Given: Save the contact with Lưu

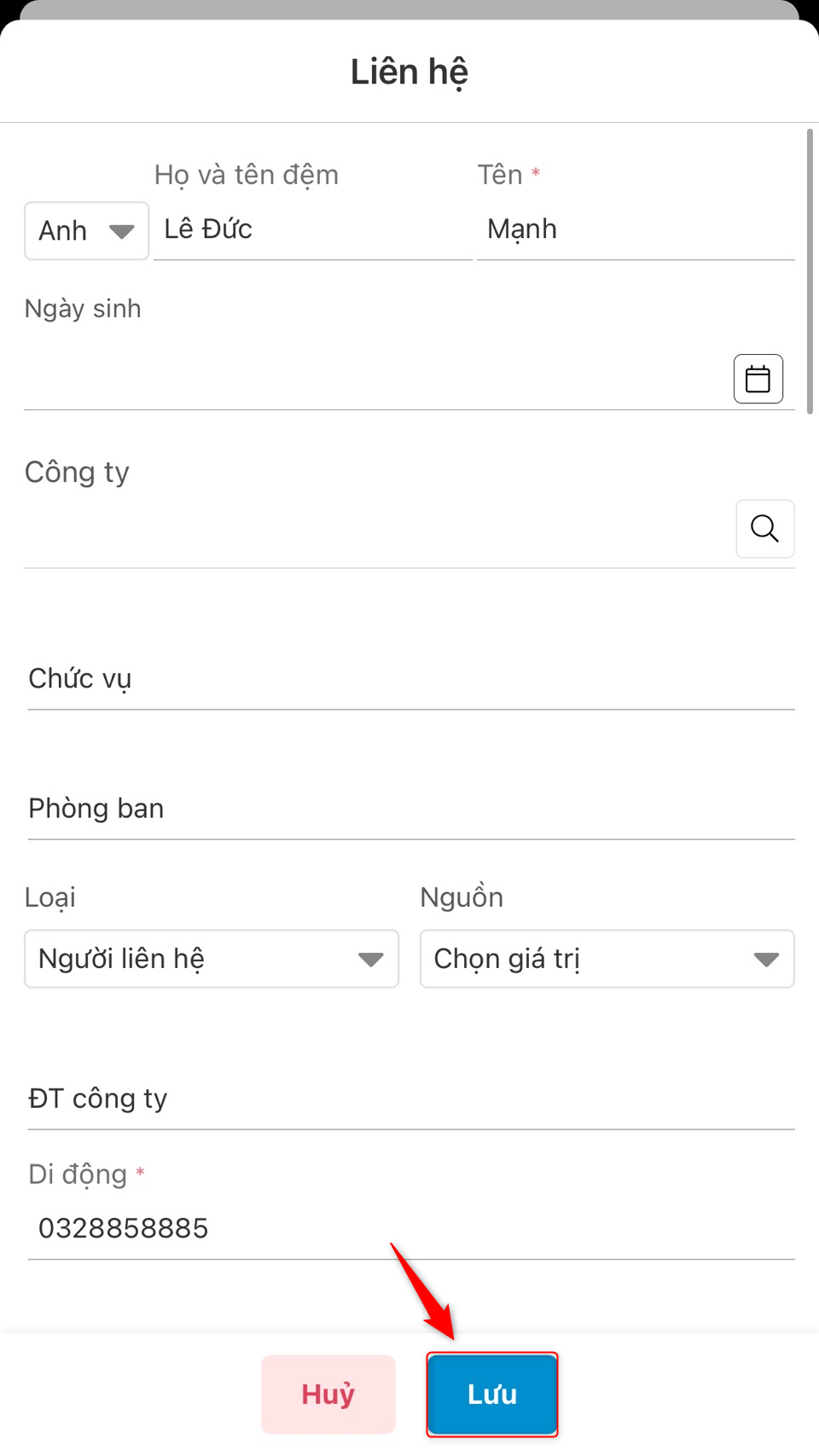Looking at the screenshot, I should (492, 1394).
